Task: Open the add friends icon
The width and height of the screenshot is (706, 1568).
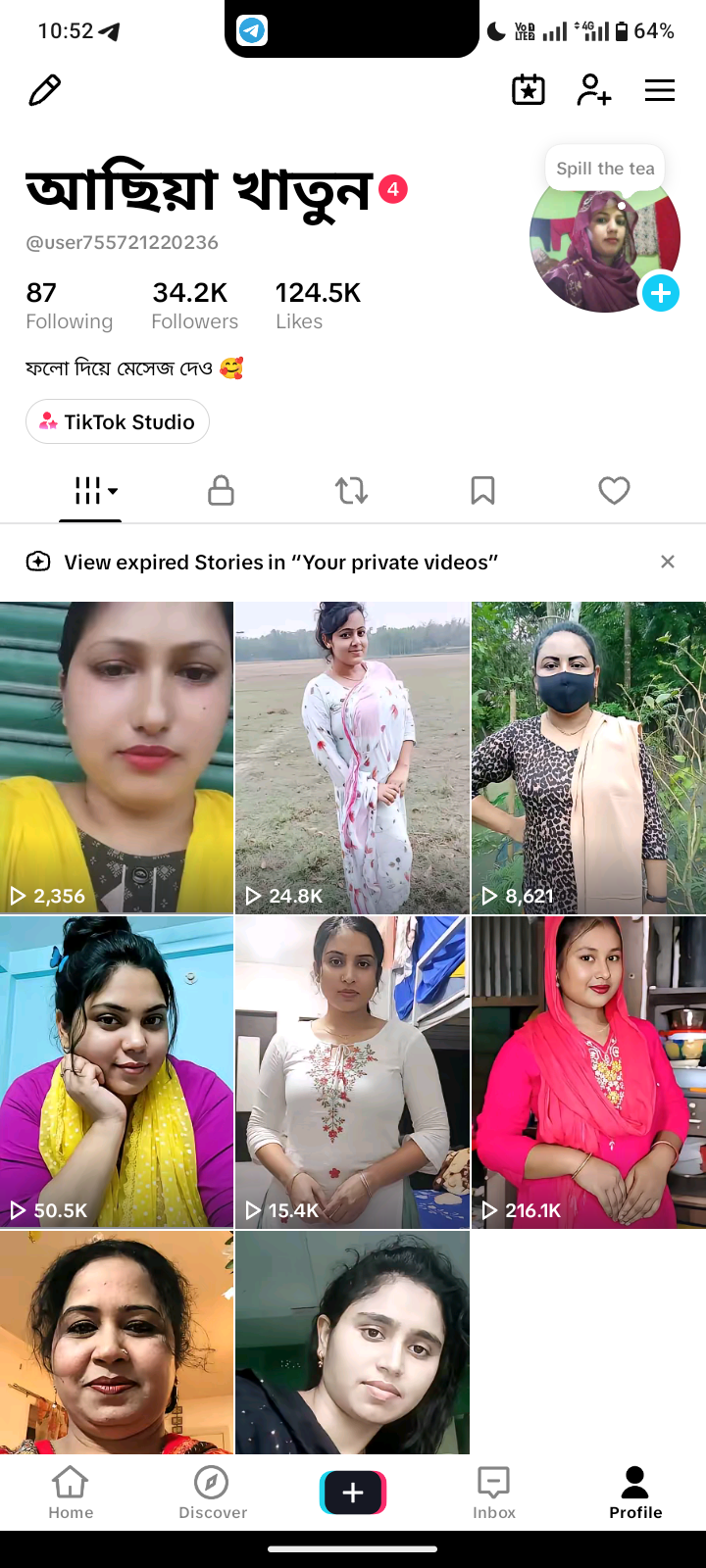Action: point(594,90)
